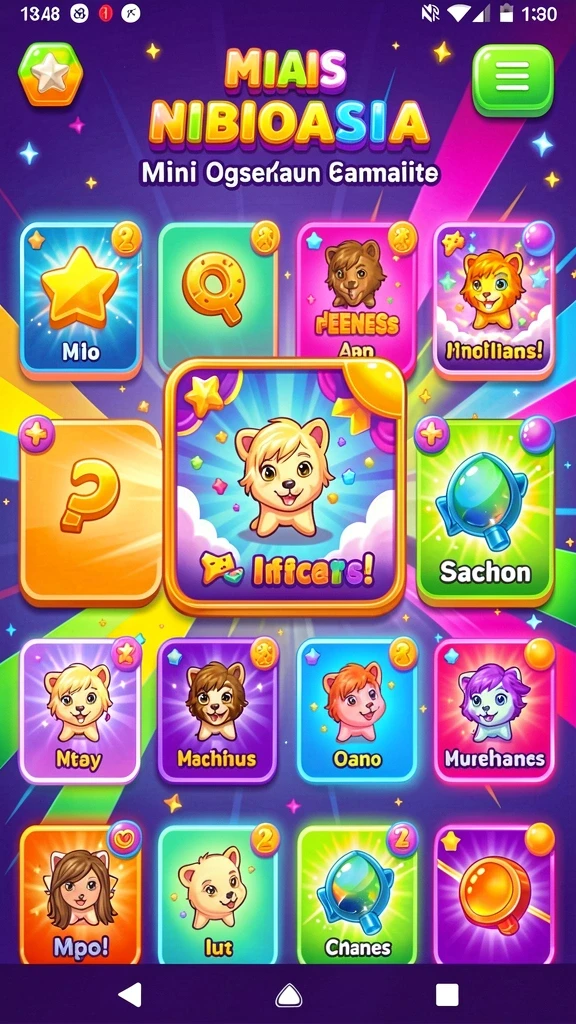The width and height of the screenshot is (576, 1024).
Task: Open the Sachon gem card
Action: (x=485, y=511)
